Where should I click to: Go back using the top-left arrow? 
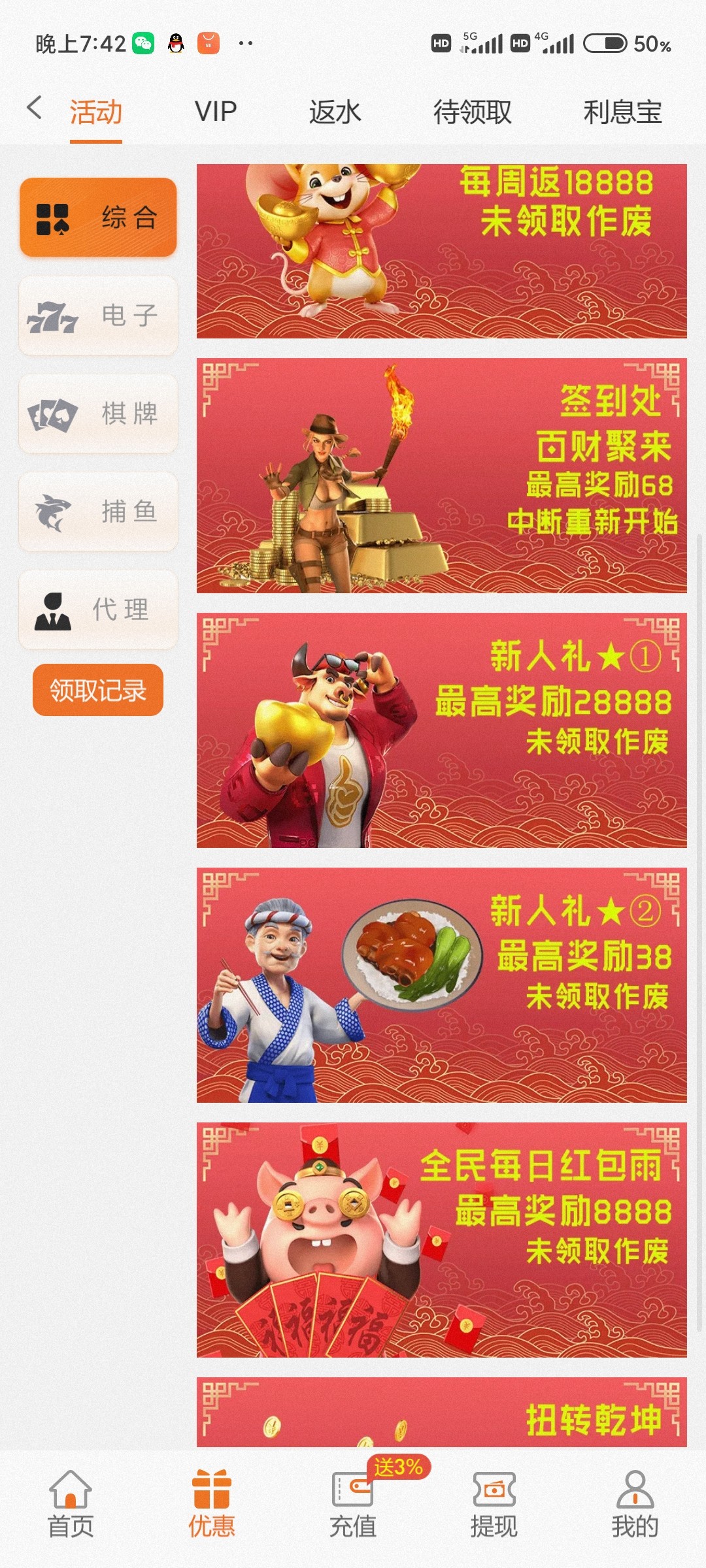click(x=35, y=108)
